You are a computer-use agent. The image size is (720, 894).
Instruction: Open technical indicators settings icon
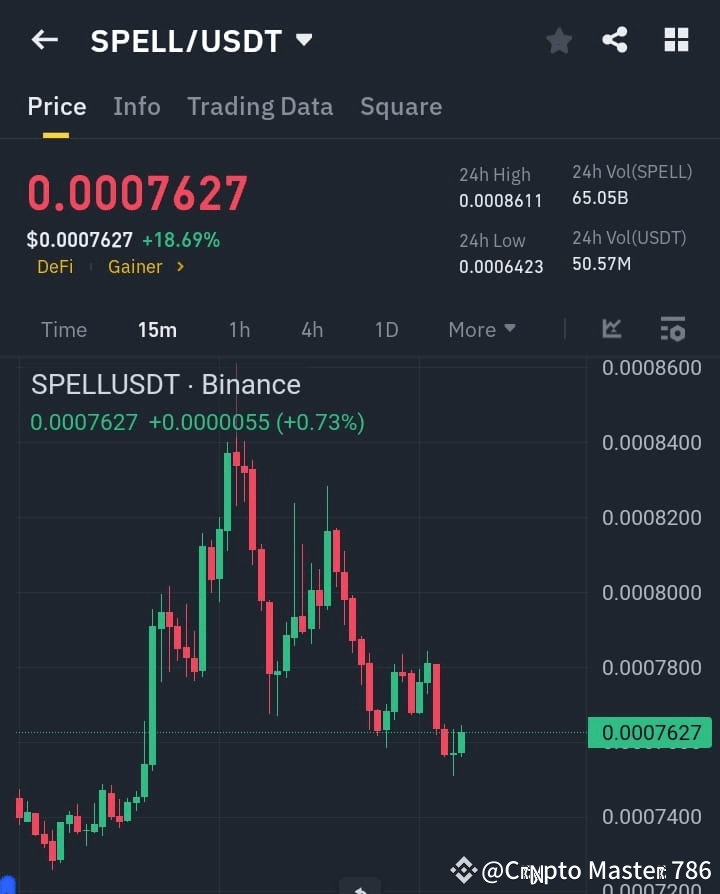click(x=672, y=329)
